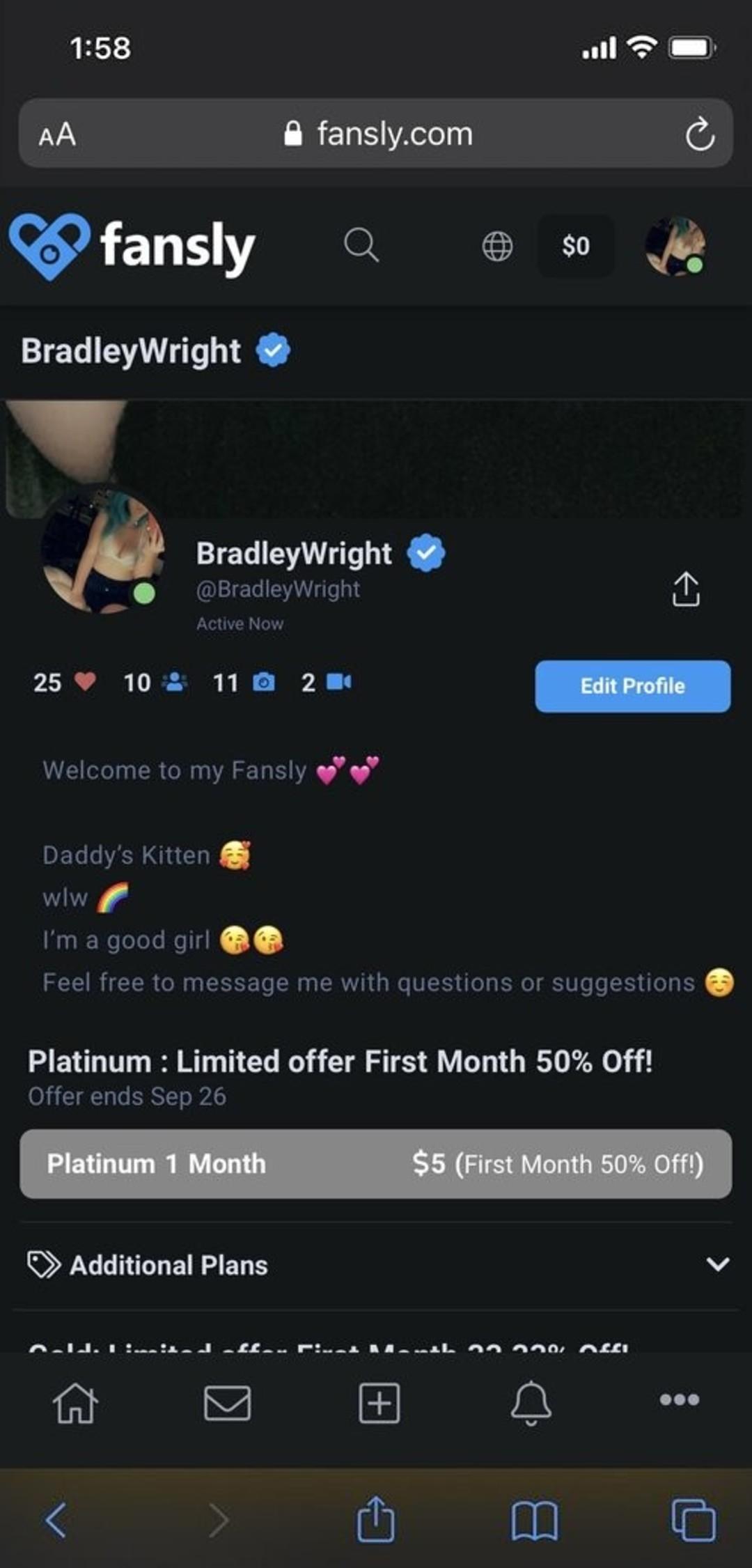Image resolution: width=752 pixels, height=1568 pixels.
Task: Open the more options menu
Action: click(680, 1399)
